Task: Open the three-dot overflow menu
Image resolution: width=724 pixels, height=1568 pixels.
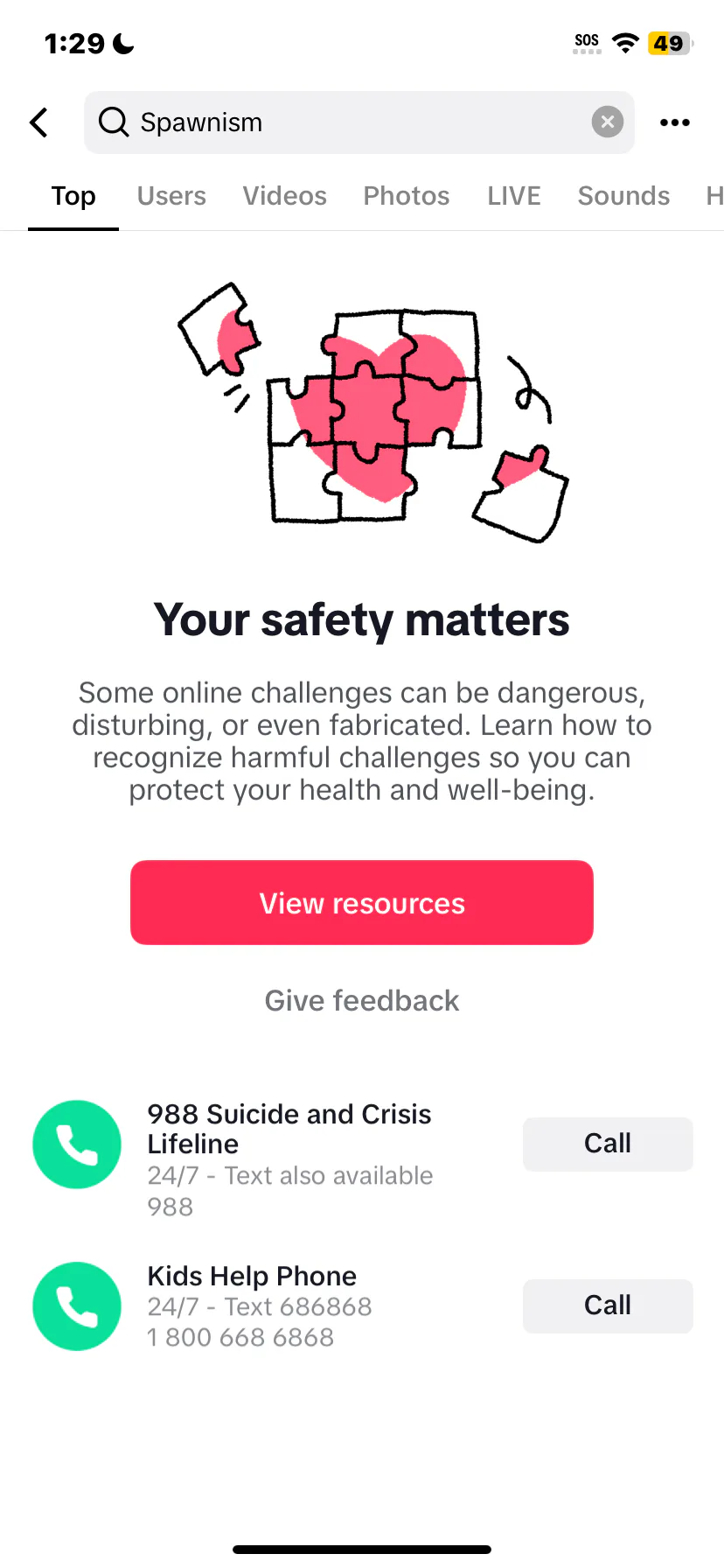Action: click(675, 122)
